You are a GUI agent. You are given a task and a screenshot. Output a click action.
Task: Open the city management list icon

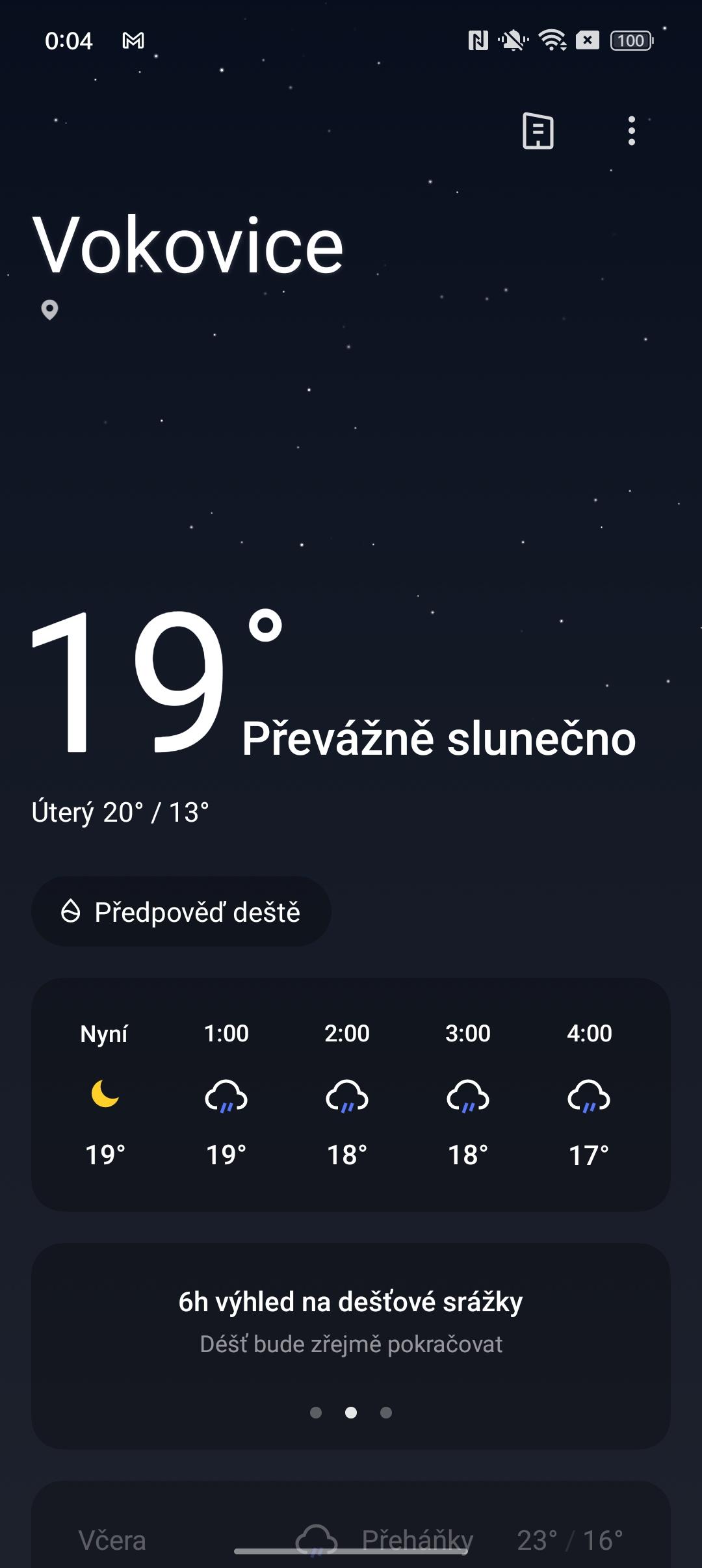coord(538,131)
